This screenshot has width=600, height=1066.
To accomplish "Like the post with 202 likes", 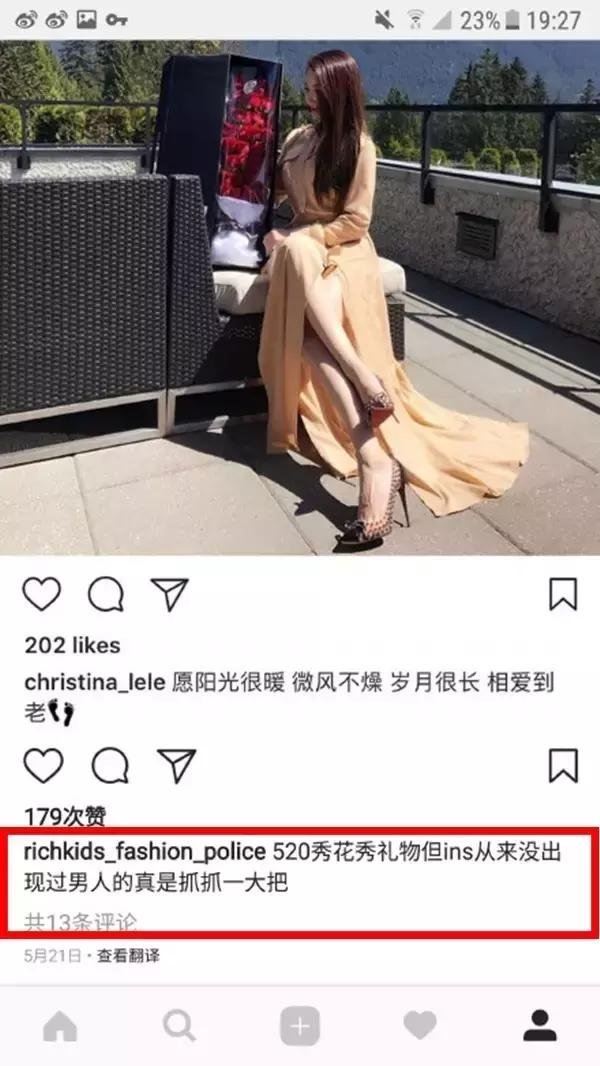I will [42, 594].
